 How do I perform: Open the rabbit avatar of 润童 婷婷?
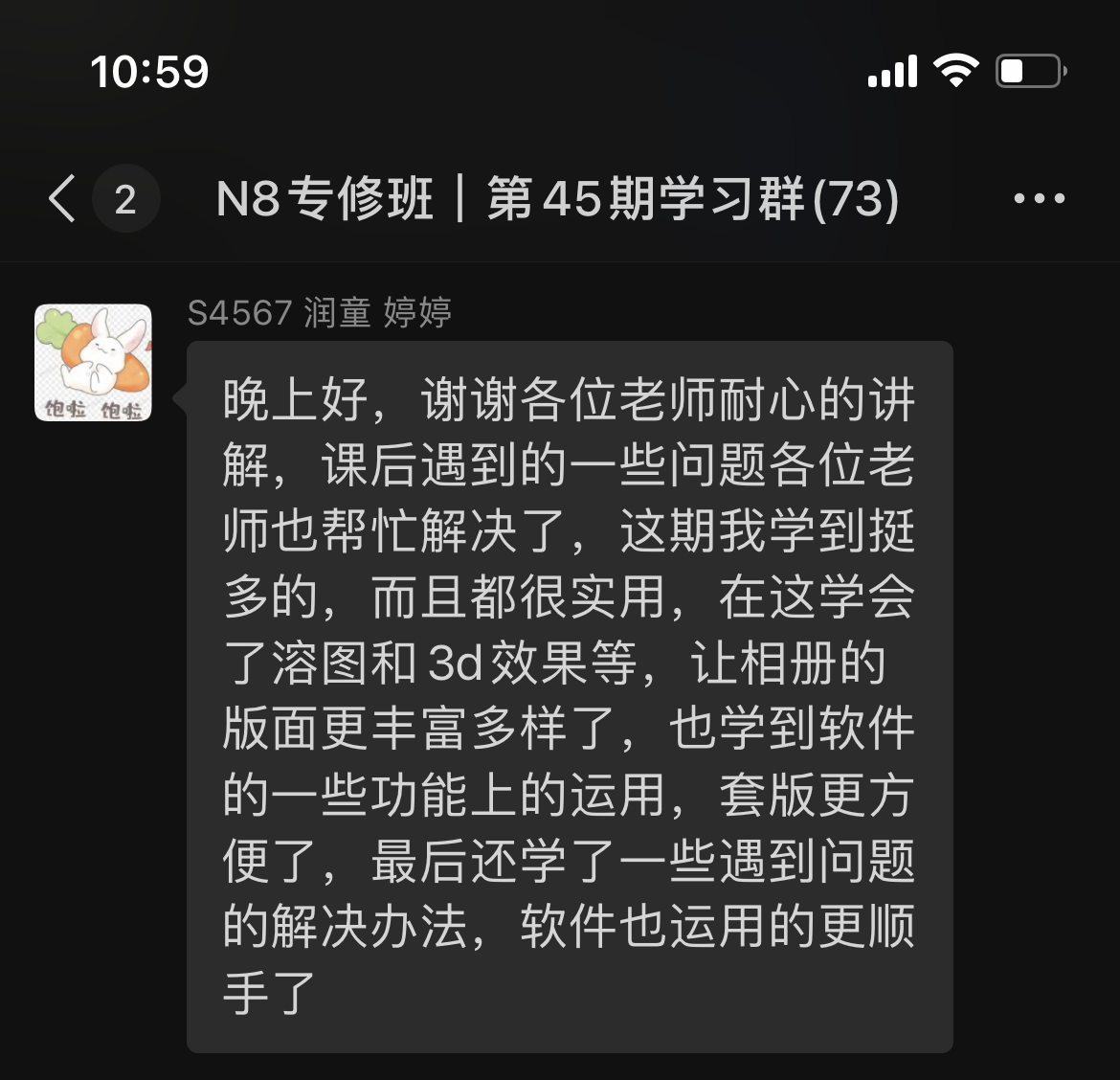(93, 363)
